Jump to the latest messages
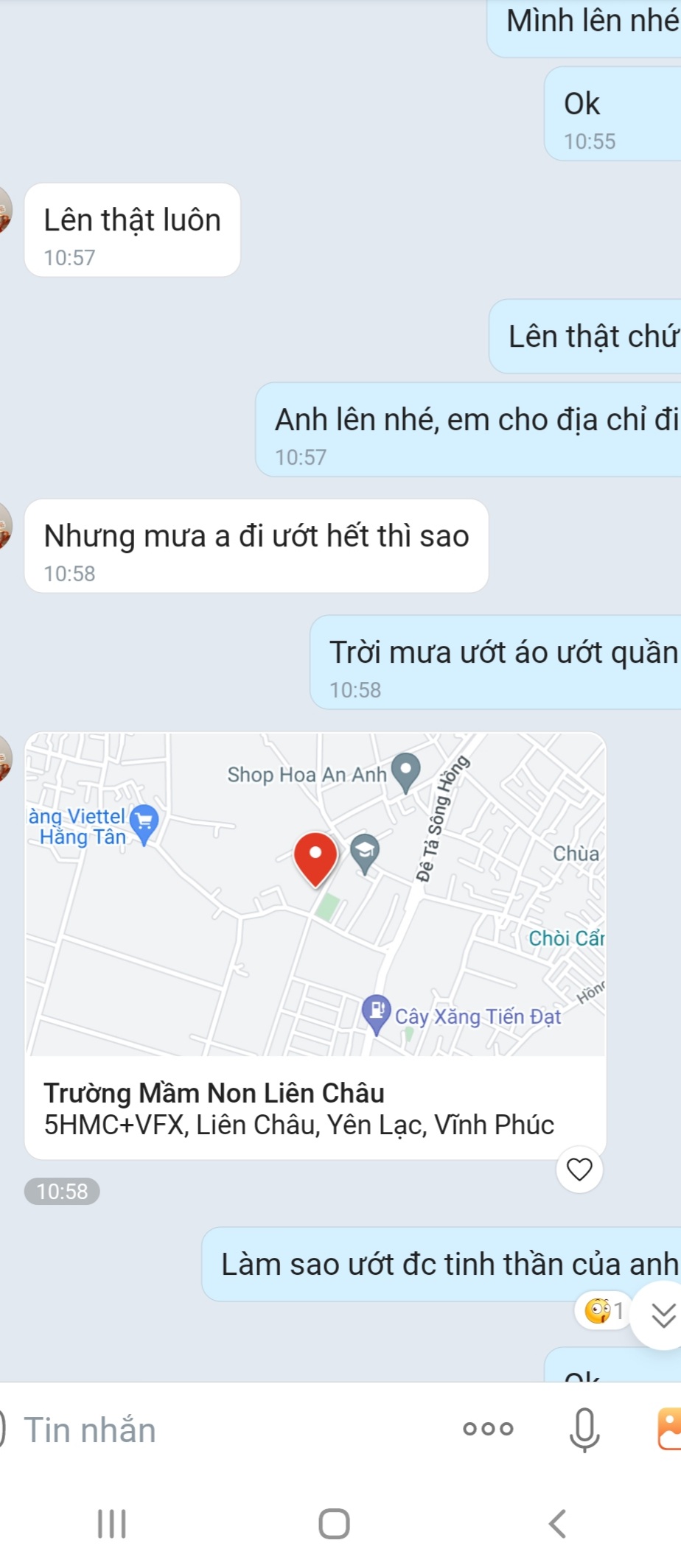Viewport: 681px width, 1568px height. click(x=661, y=1315)
